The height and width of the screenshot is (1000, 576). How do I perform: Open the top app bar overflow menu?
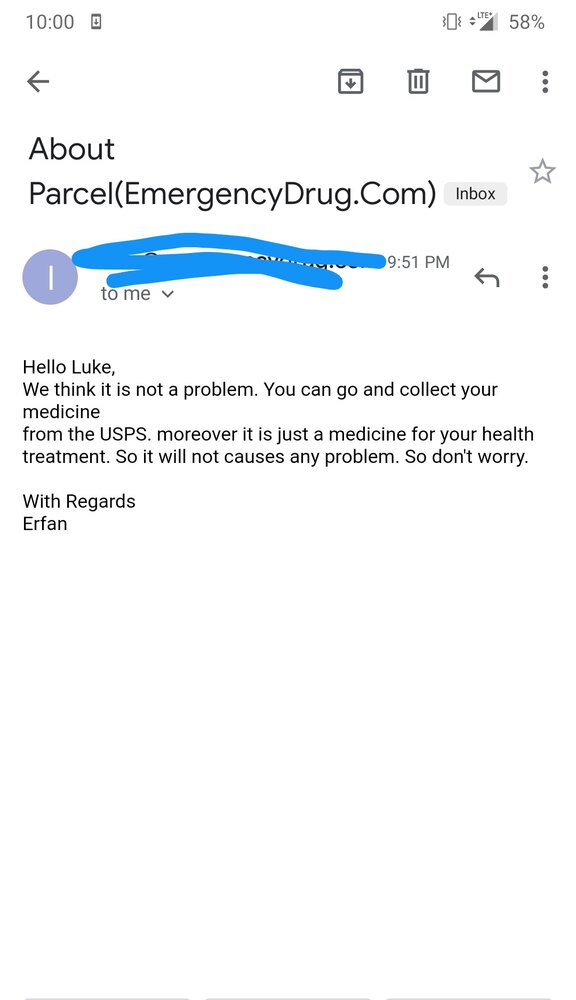545,82
